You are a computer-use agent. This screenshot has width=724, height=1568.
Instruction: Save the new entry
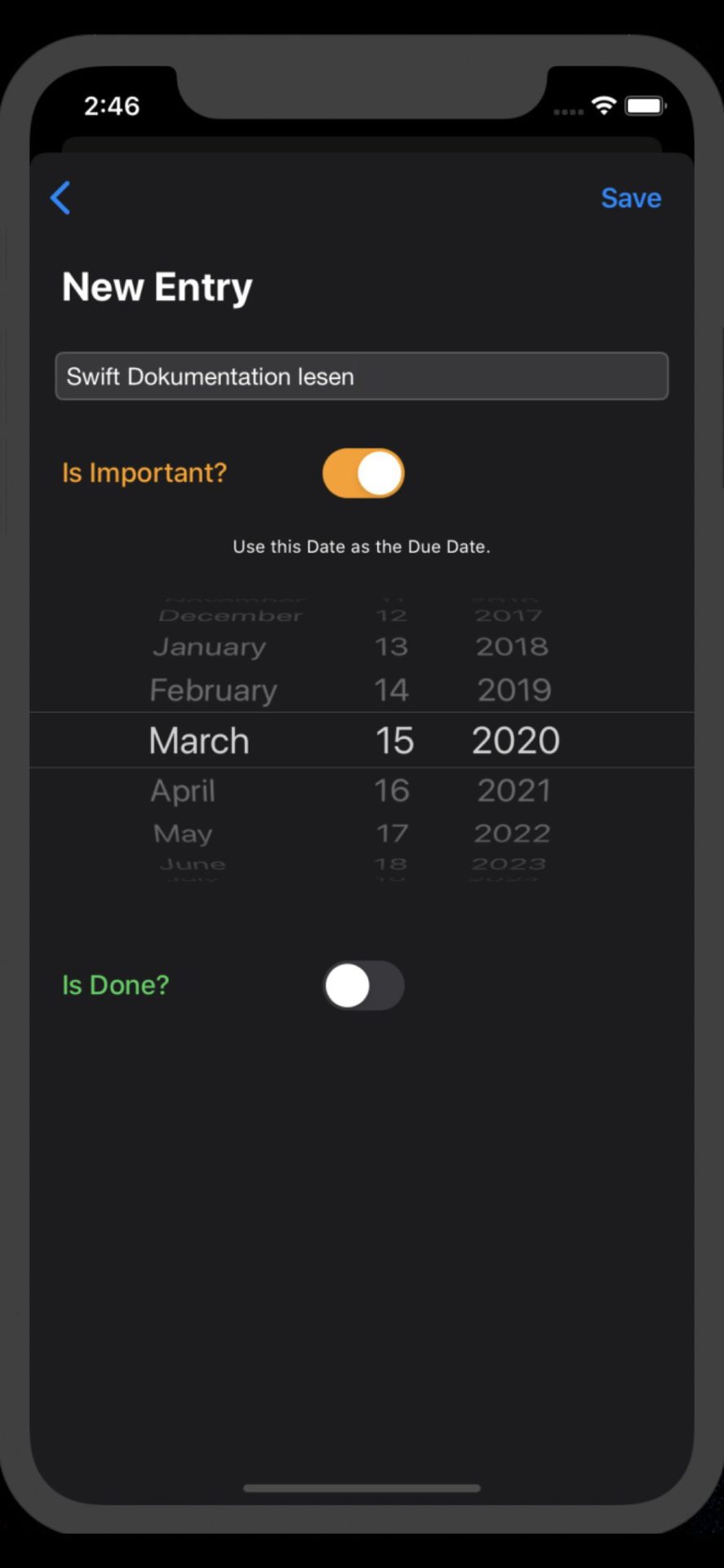631,198
